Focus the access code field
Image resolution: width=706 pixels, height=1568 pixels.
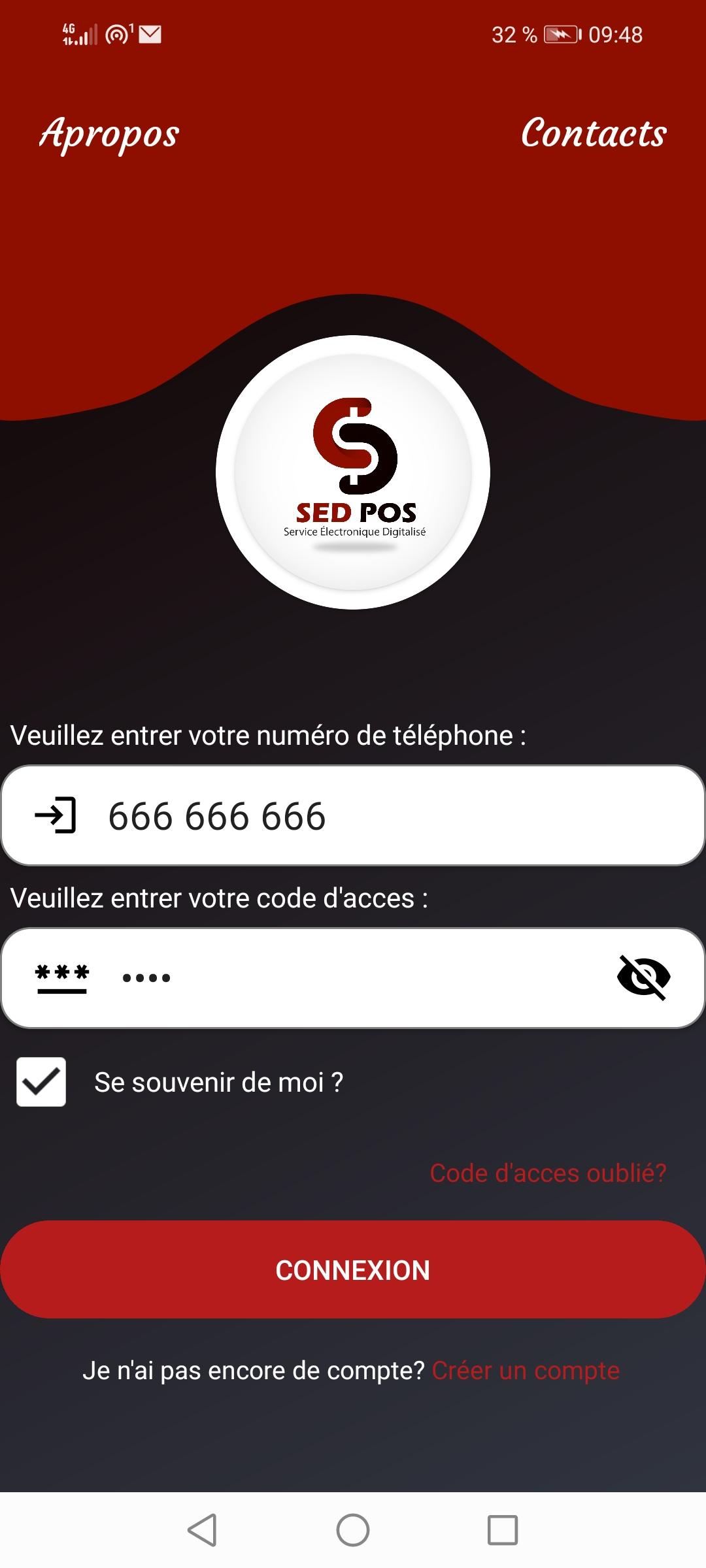(353, 978)
